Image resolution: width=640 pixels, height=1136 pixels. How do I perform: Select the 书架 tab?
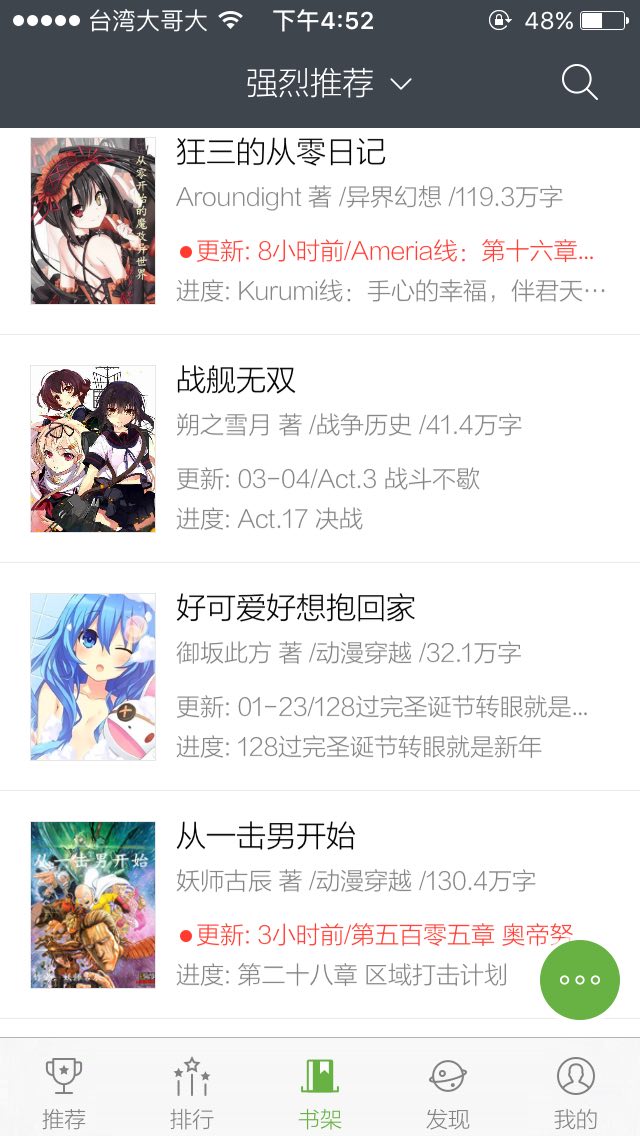click(320, 1092)
